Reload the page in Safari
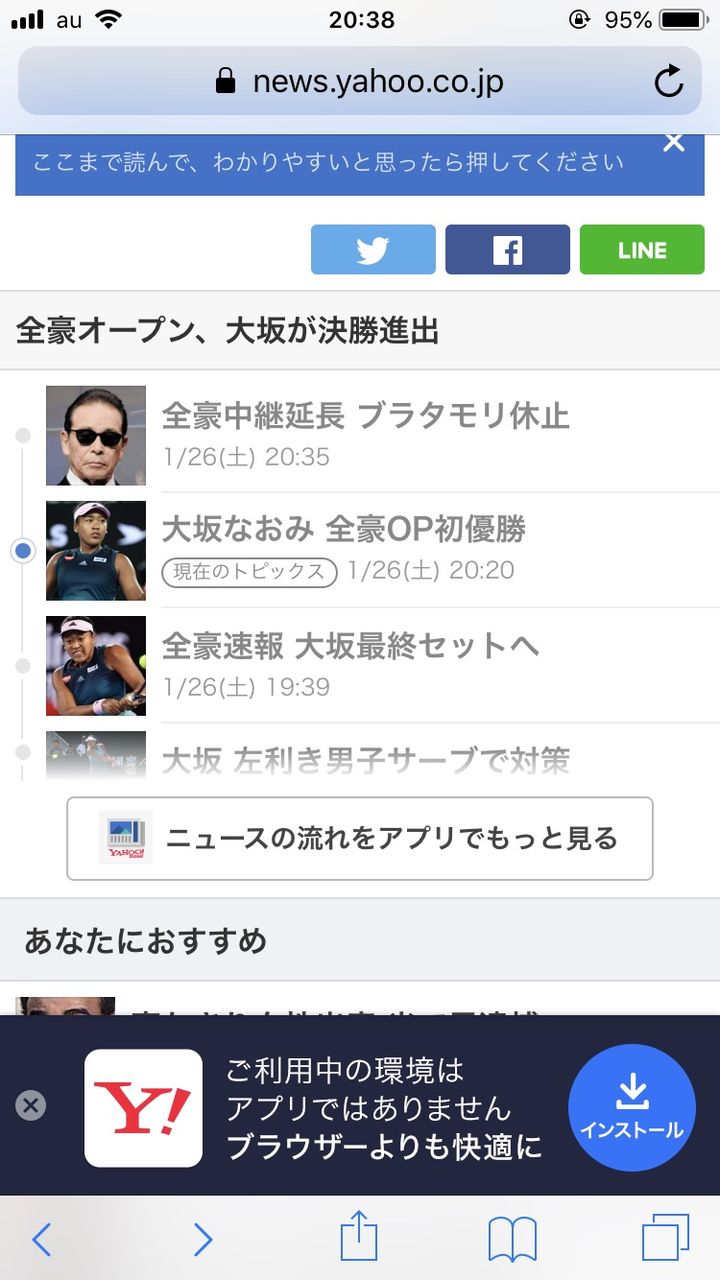Image resolution: width=720 pixels, height=1280 pixels. tap(668, 81)
